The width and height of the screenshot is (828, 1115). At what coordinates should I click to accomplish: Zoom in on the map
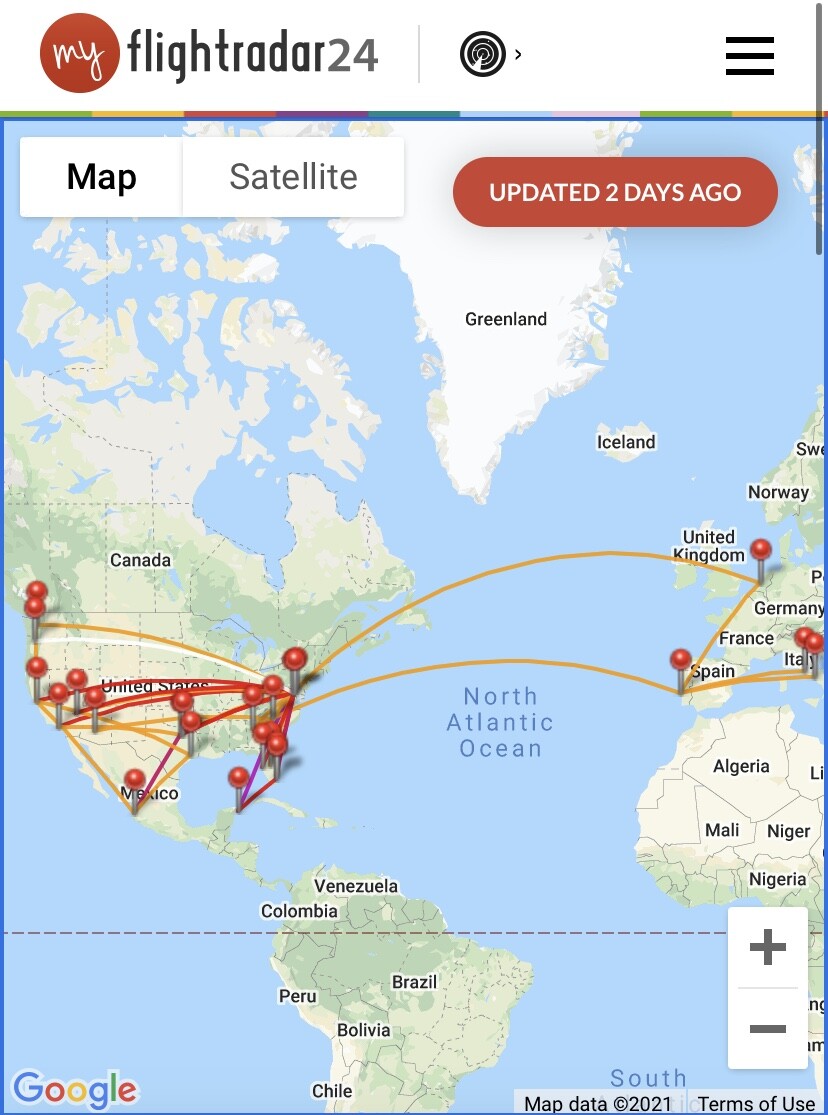[x=767, y=947]
